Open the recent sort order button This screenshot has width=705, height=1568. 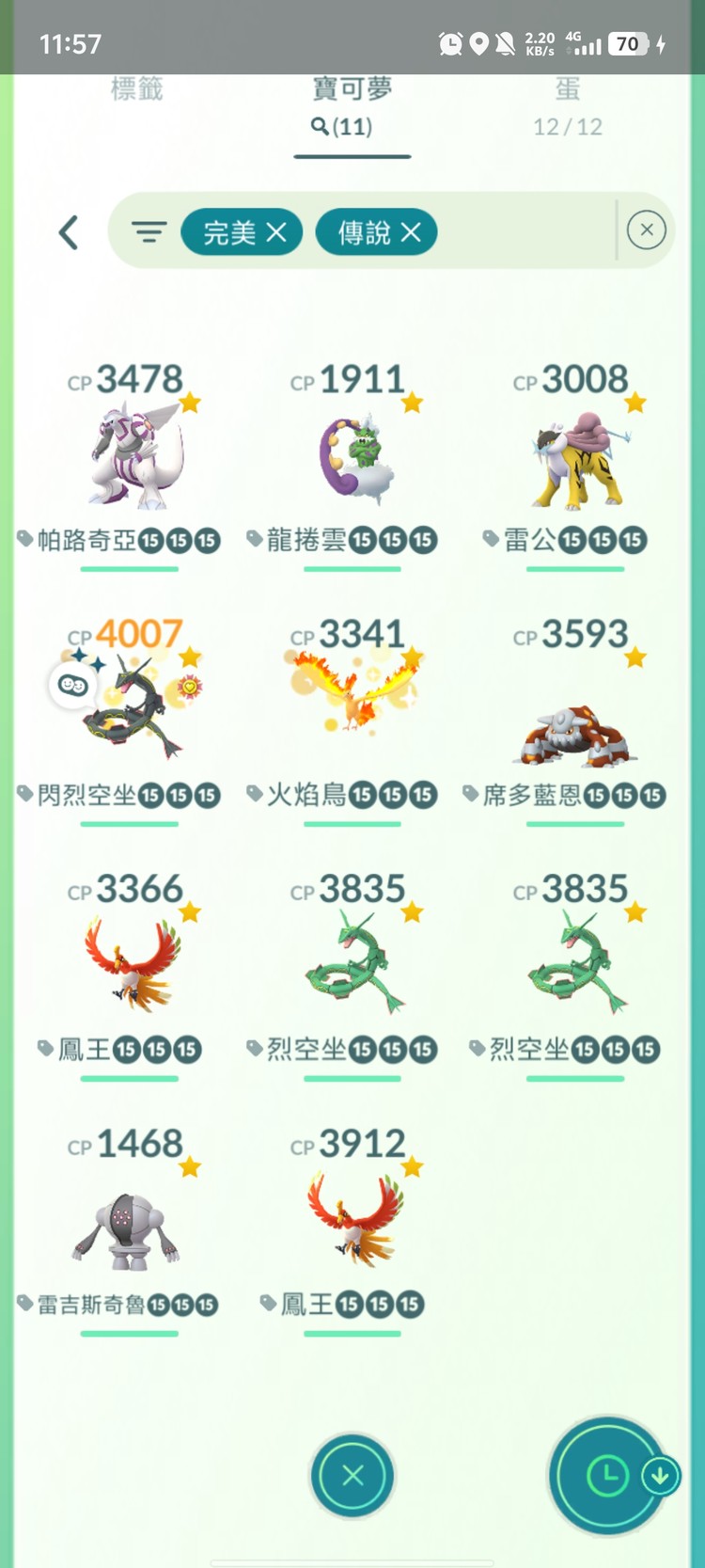pos(608,1475)
